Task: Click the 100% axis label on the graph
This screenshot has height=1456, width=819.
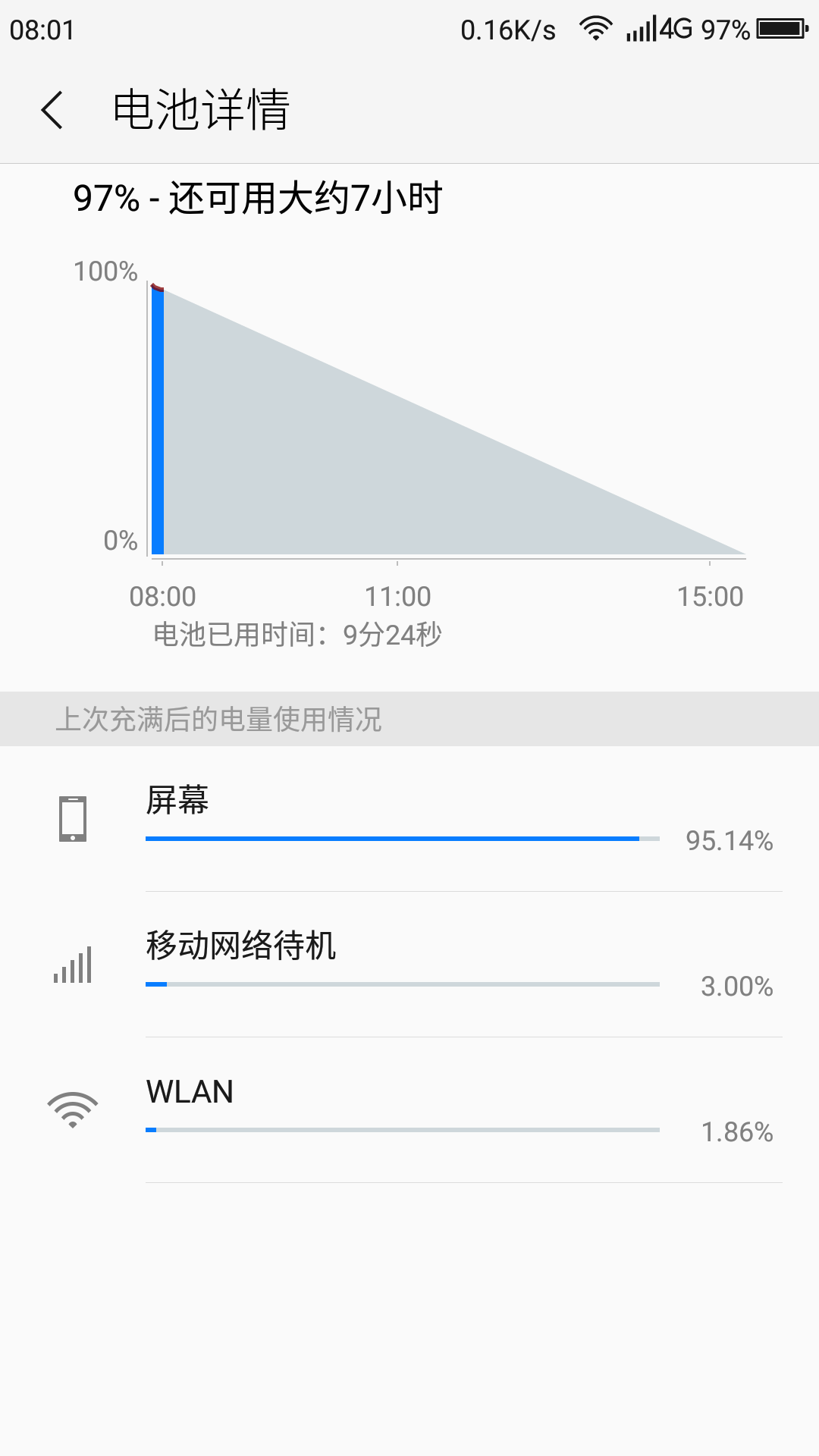Action: click(105, 270)
